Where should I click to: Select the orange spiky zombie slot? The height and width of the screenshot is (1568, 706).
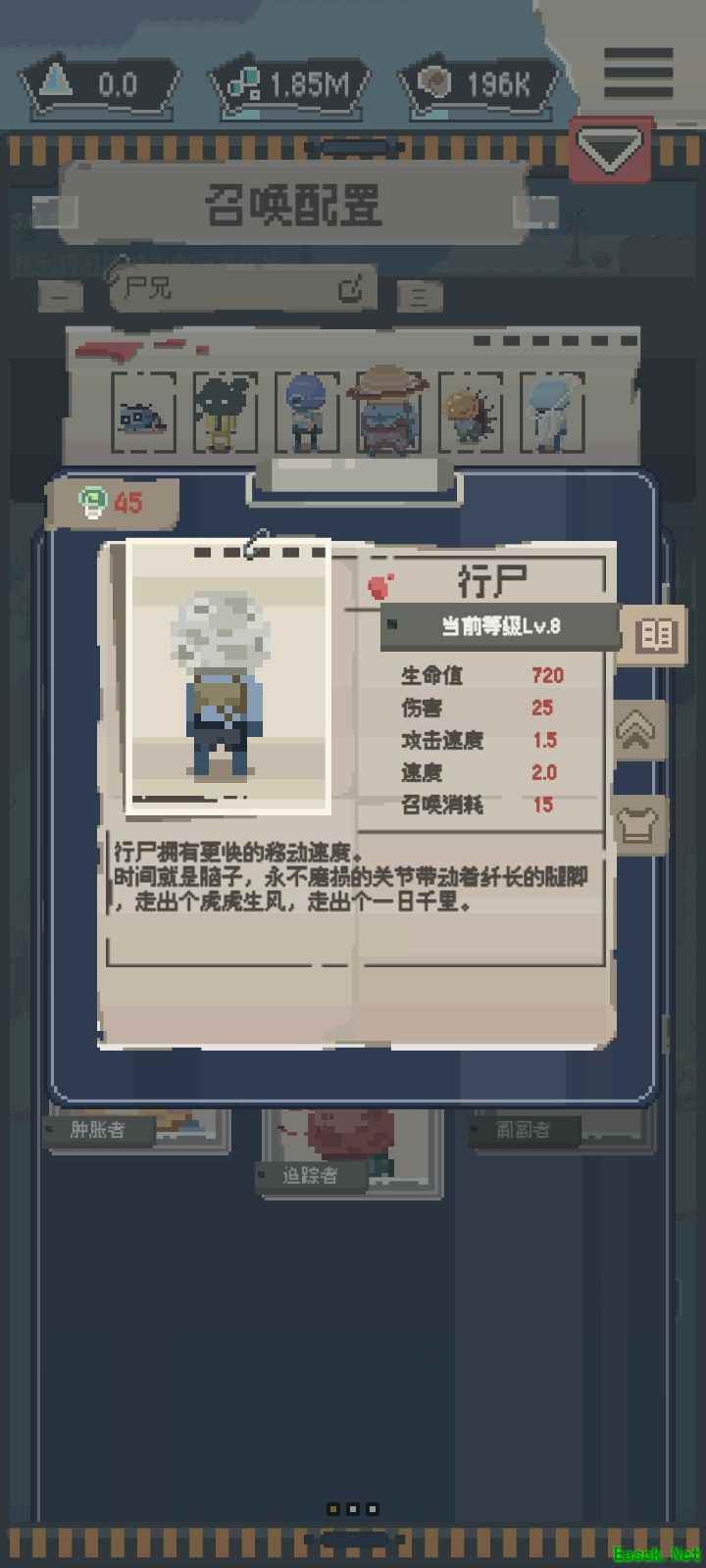470,413
